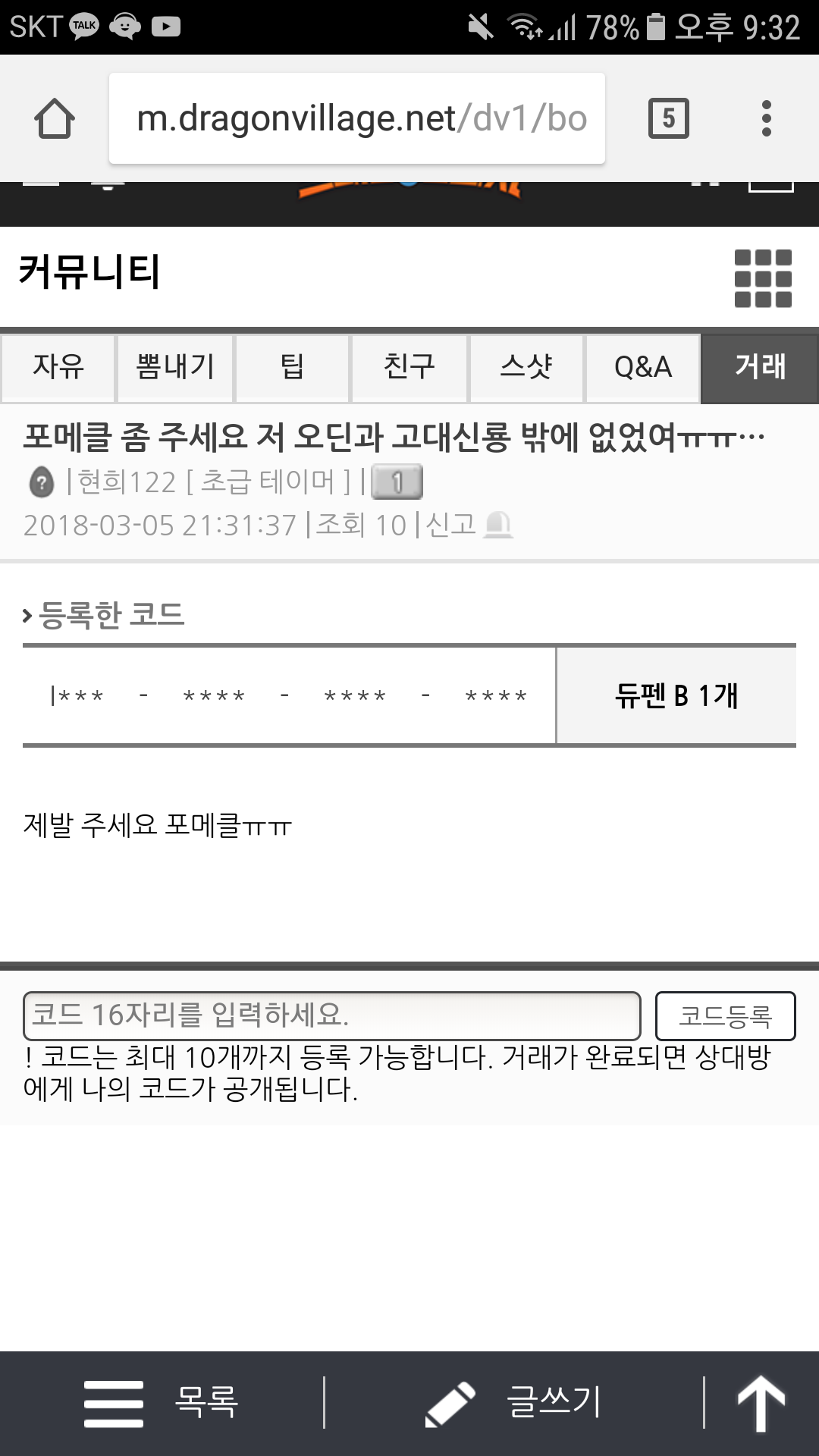This screenshot has width=819, height=1456.
Task: Open the community grid menu
Action: point(762,278)
